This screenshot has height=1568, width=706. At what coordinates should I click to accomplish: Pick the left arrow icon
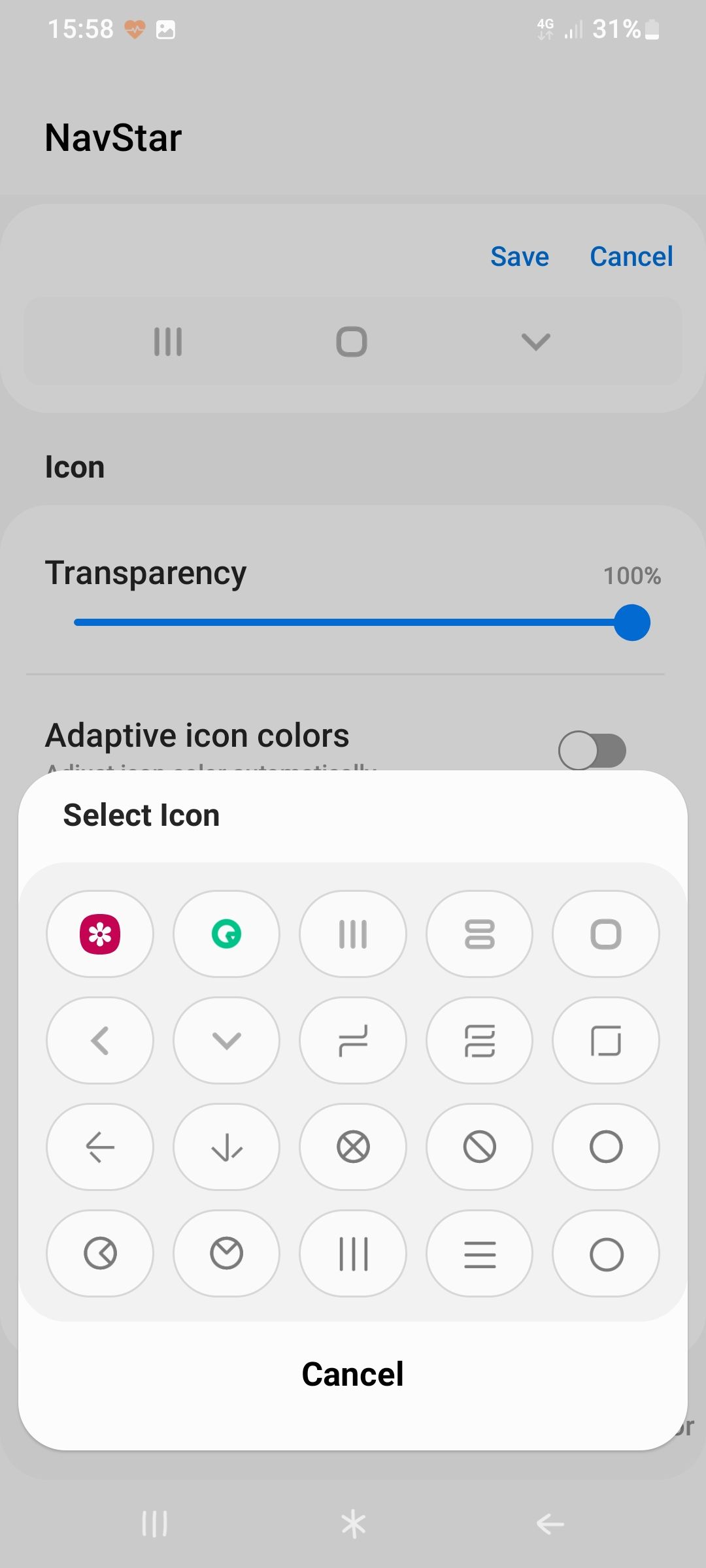(x=99, y=1147)
